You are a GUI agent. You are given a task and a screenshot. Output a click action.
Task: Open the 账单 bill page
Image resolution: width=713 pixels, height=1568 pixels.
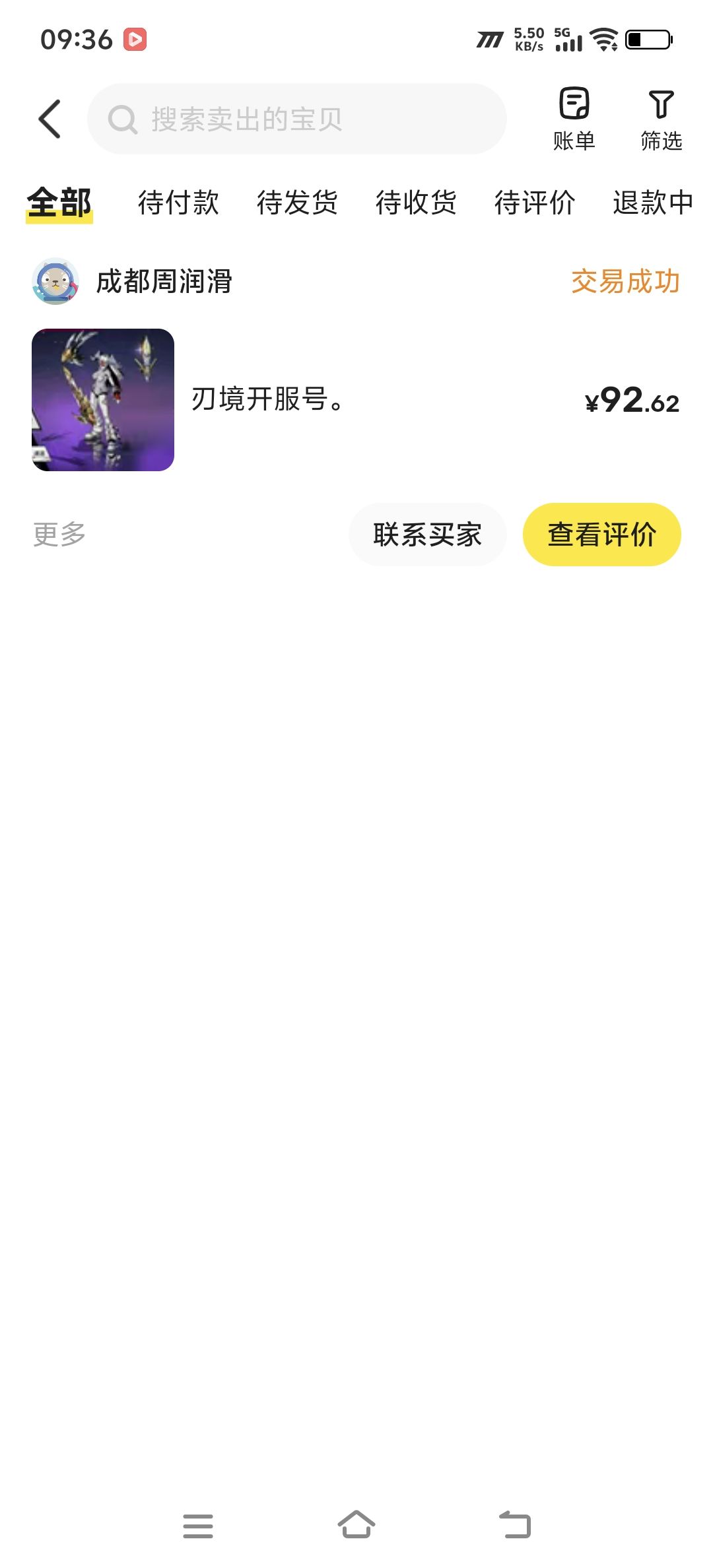574,119
